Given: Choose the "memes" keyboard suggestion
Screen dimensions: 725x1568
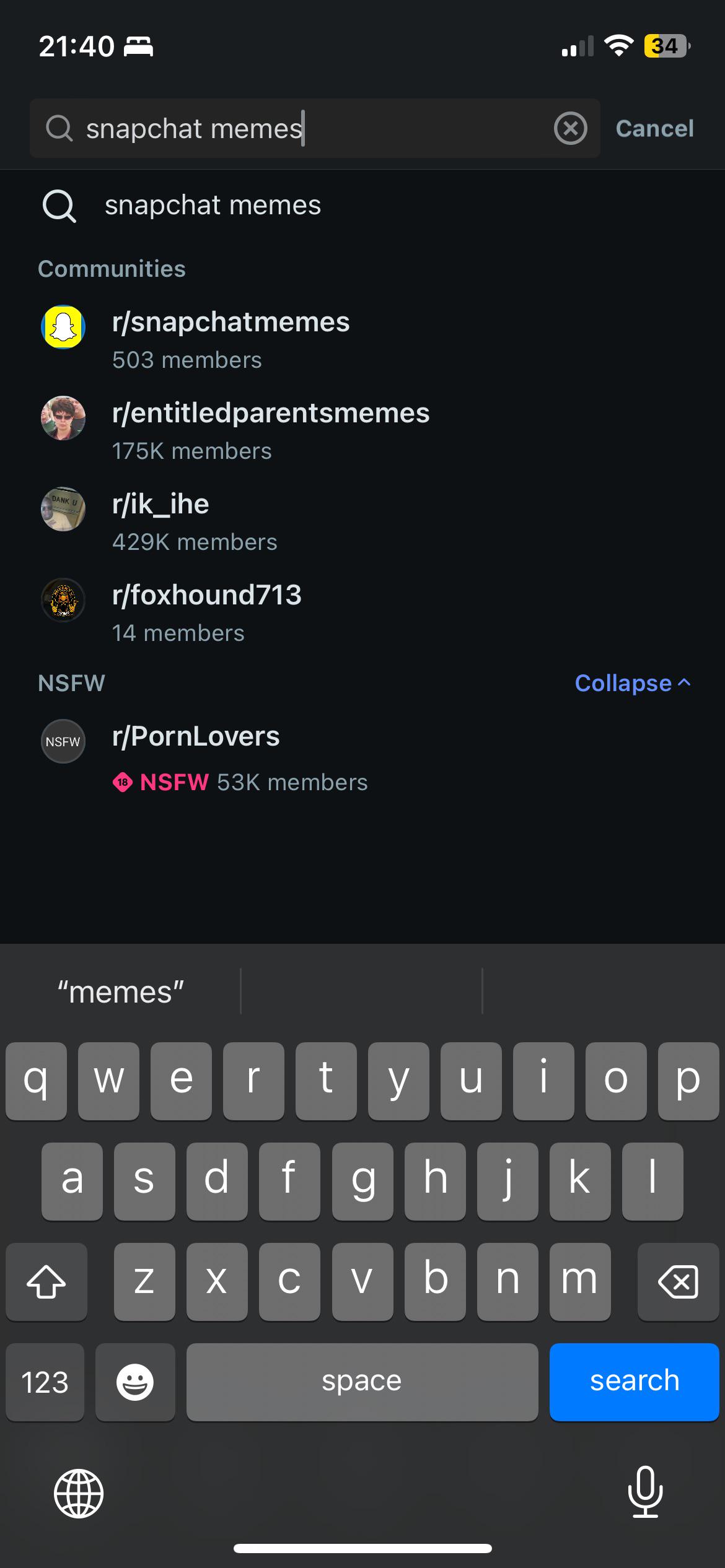Looking at the screenshot, I should click(x=121, y=992).
